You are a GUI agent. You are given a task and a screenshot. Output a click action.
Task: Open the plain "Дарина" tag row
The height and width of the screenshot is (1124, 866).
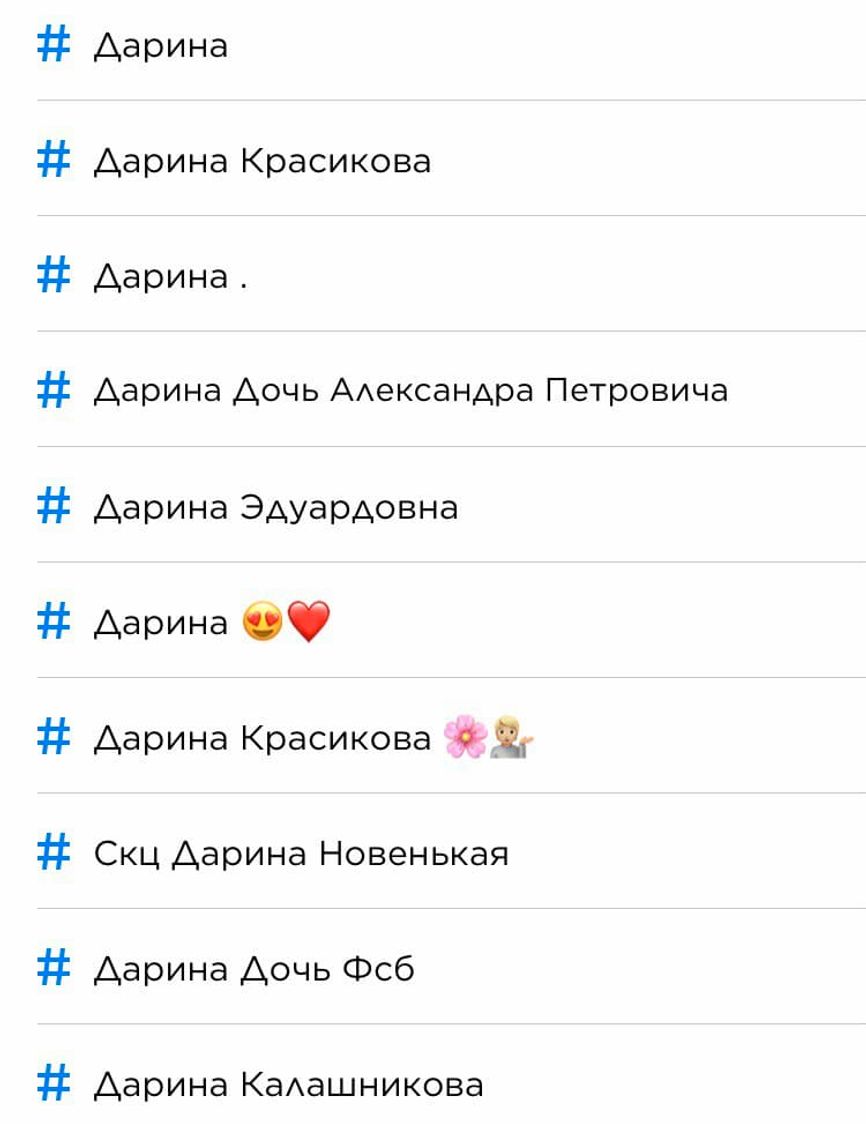click(x=161, y=46)
